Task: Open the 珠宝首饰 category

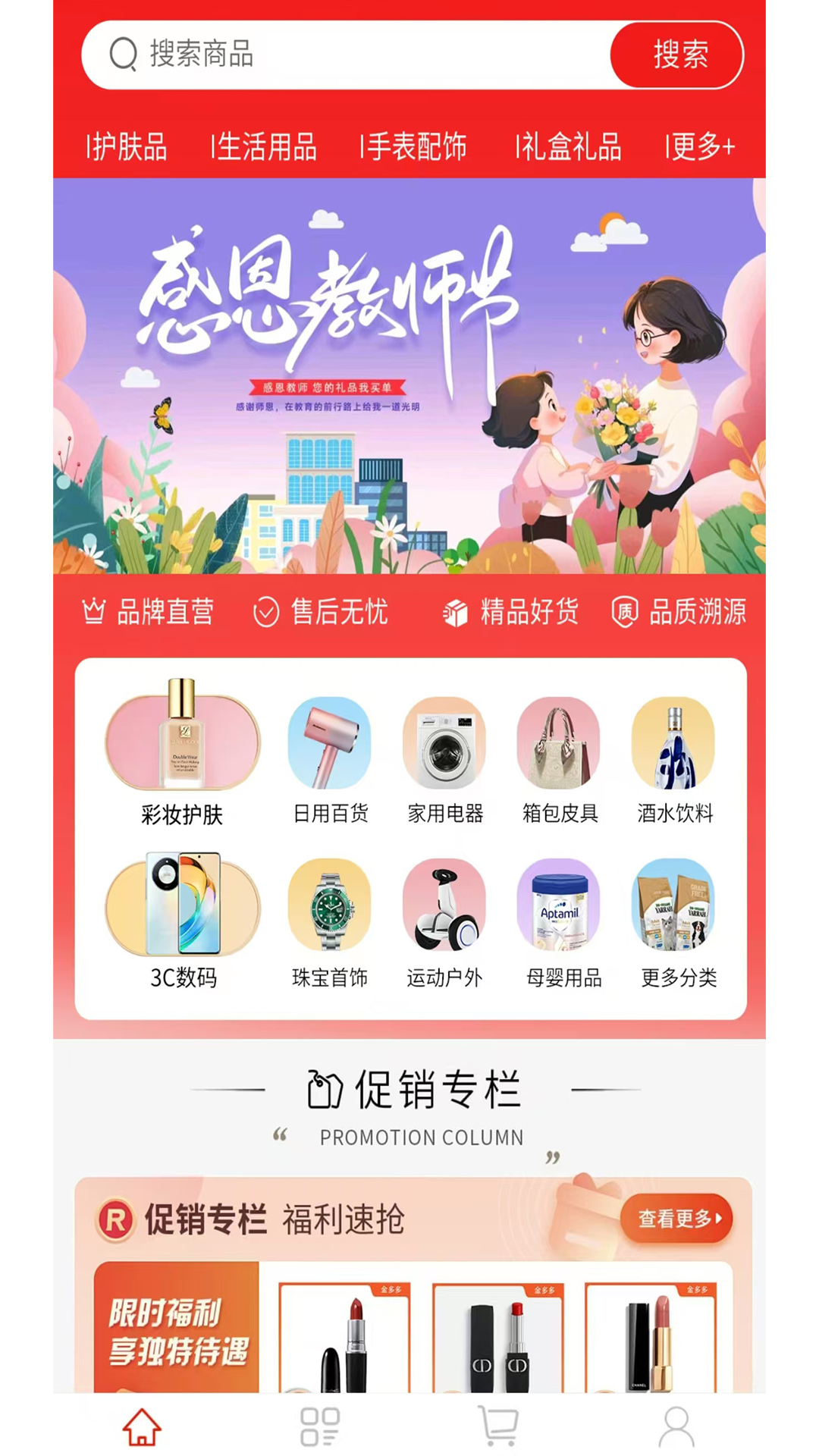Action: [330, 921]
